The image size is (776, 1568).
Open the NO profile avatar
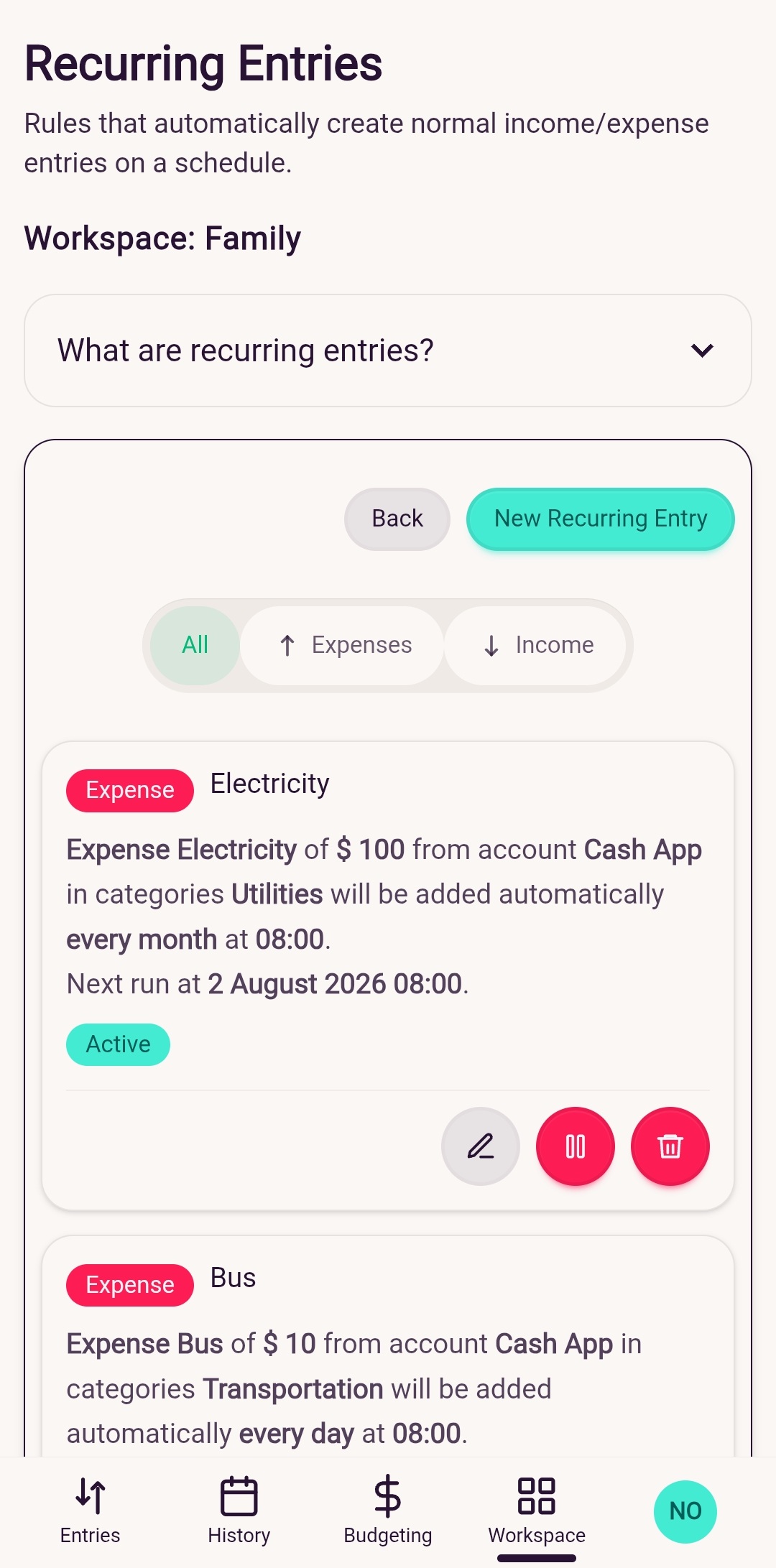[x=685, y=1512]
